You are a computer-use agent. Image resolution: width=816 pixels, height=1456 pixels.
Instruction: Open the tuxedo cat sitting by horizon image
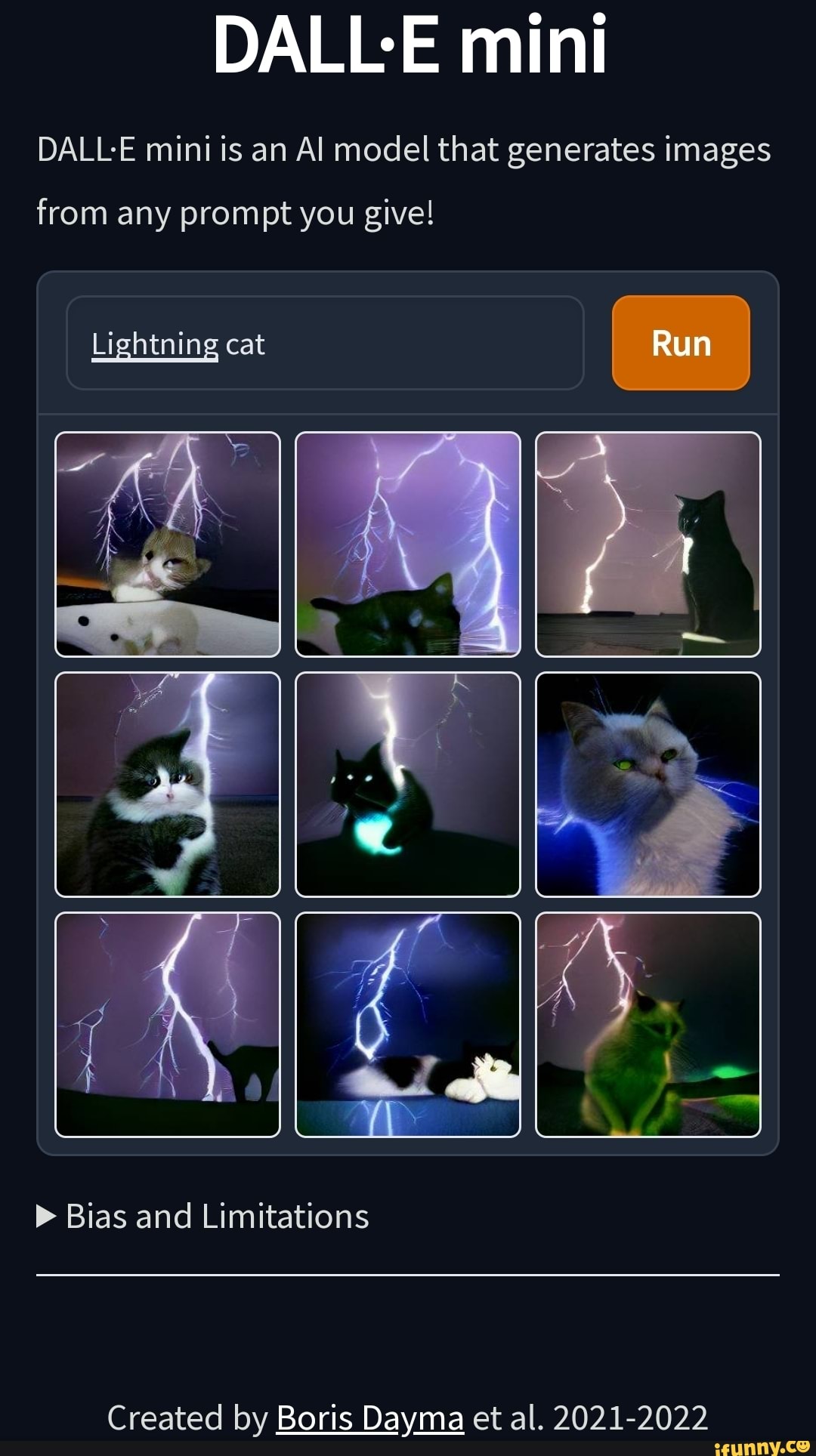(x=648, y=544)
